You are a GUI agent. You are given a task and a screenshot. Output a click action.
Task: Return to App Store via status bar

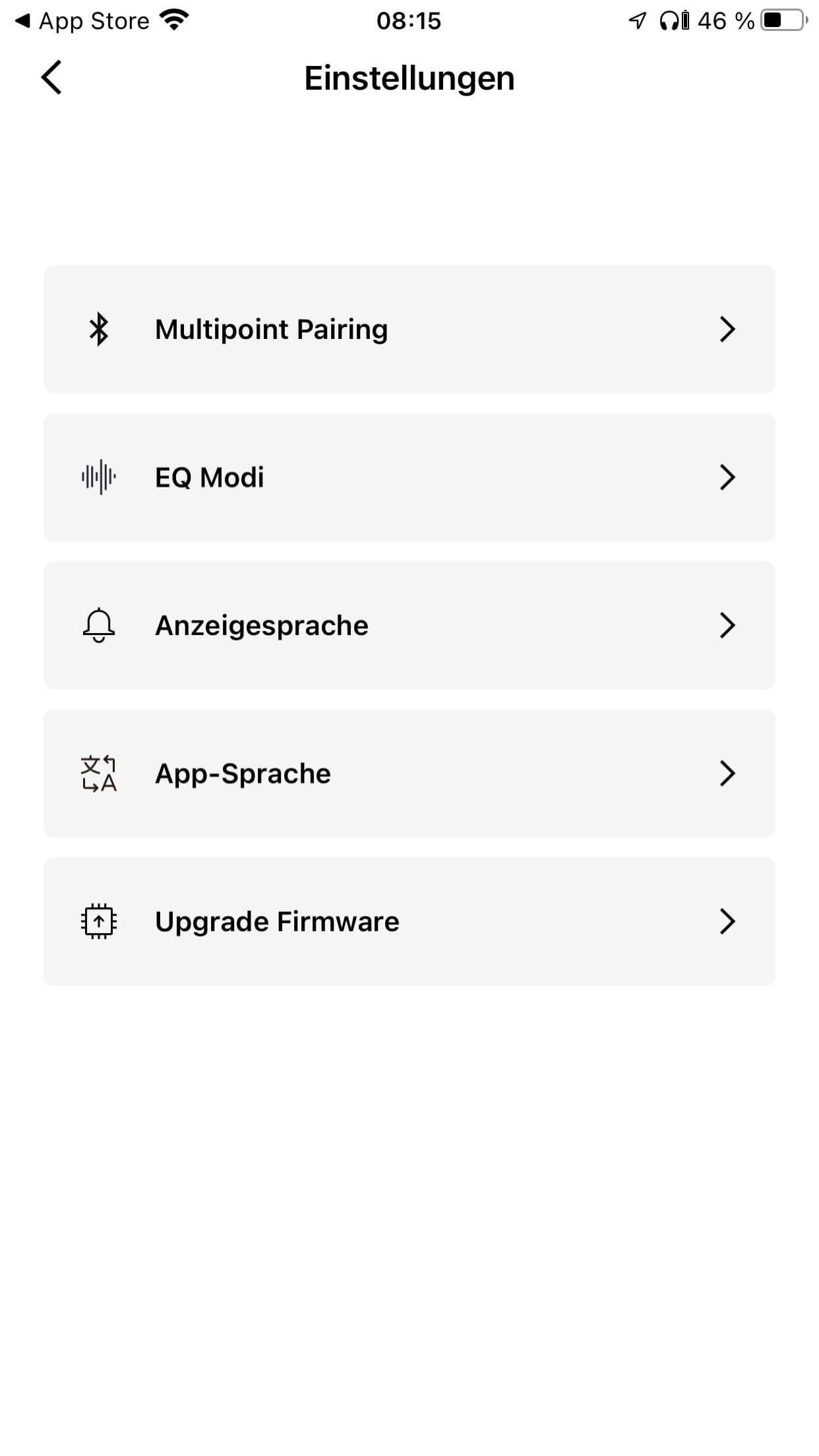82,21
